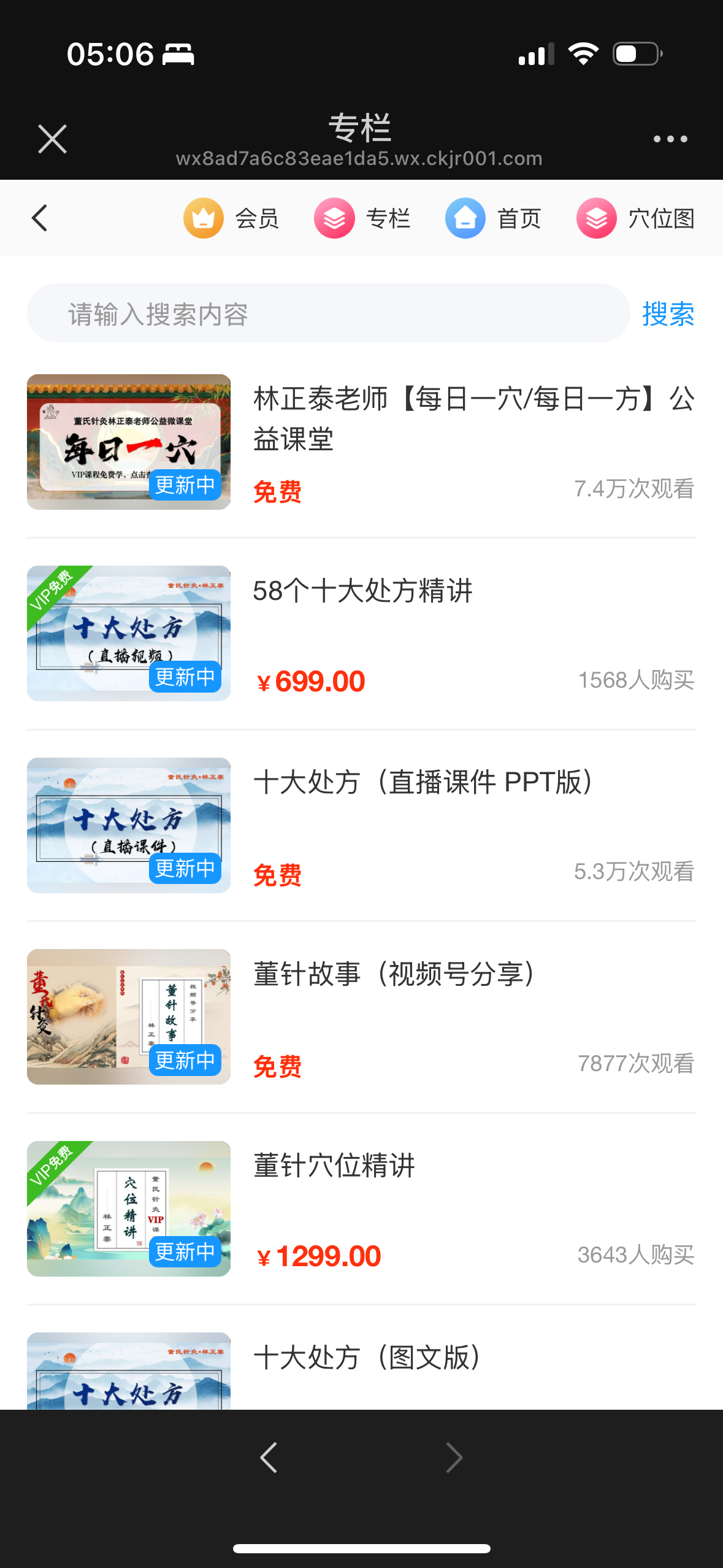Open the three-dot overflow menu

pos(670,139)
